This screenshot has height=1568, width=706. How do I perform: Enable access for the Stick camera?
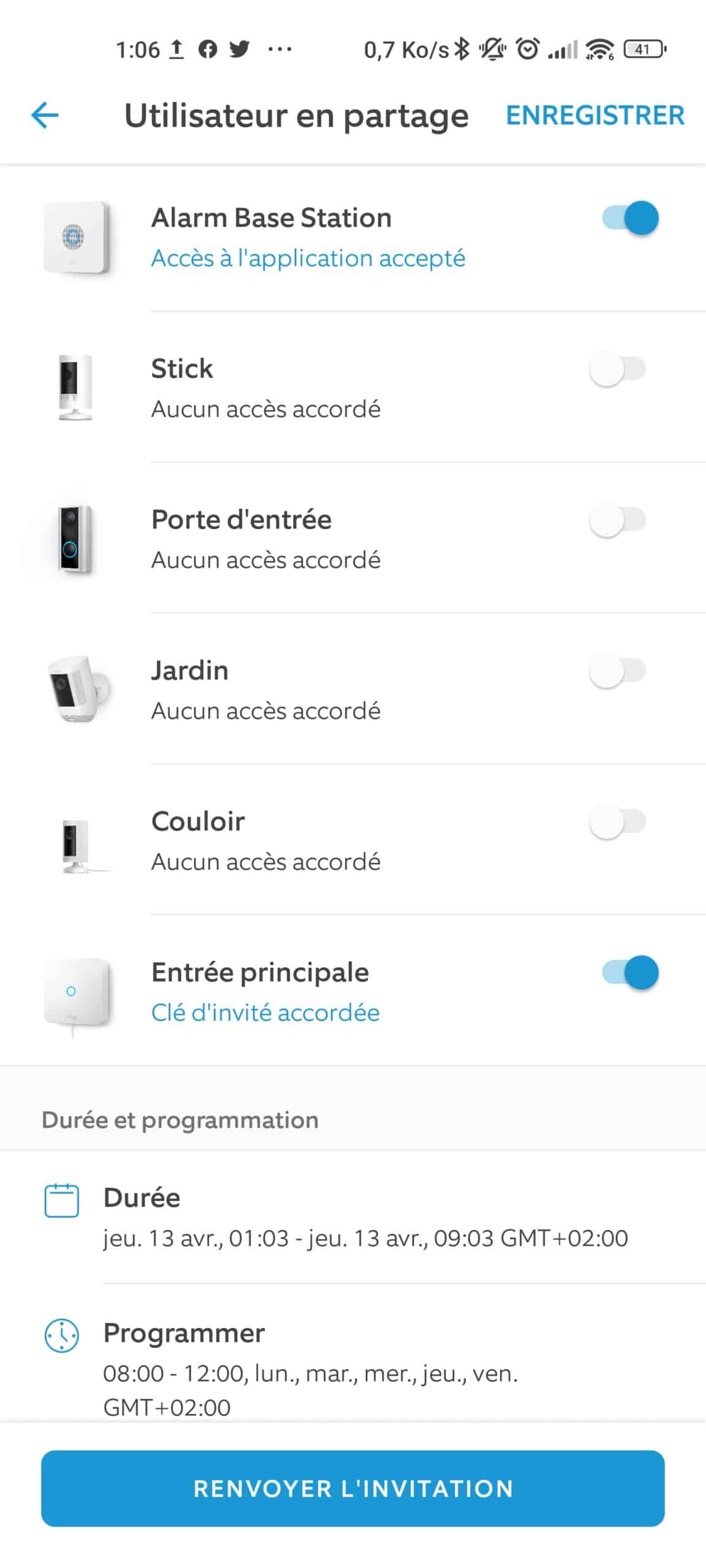coord(618,369)
